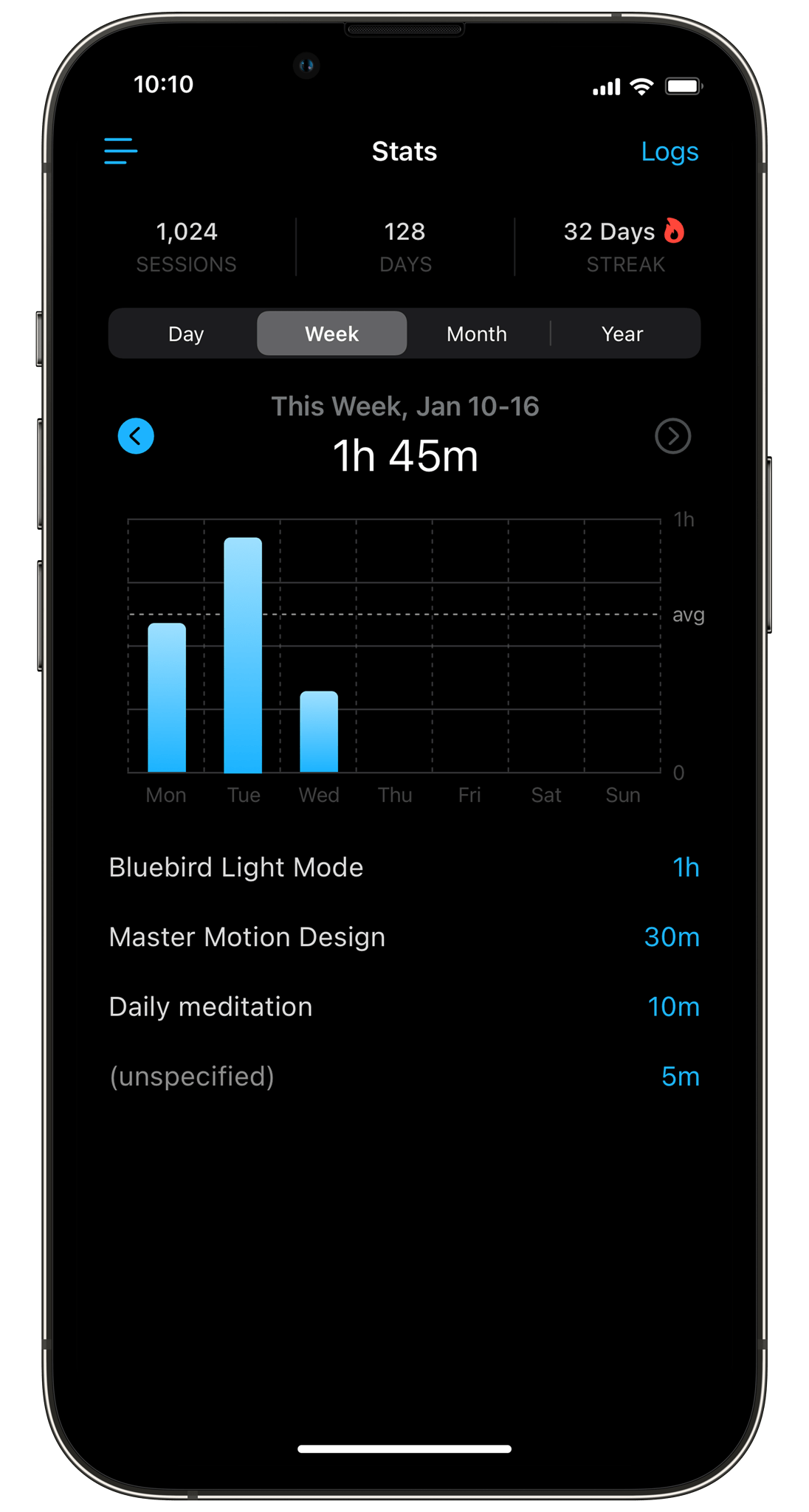Screen dimensions: 809x1512
Task: Go to the next week
Action: click(672, 436)
